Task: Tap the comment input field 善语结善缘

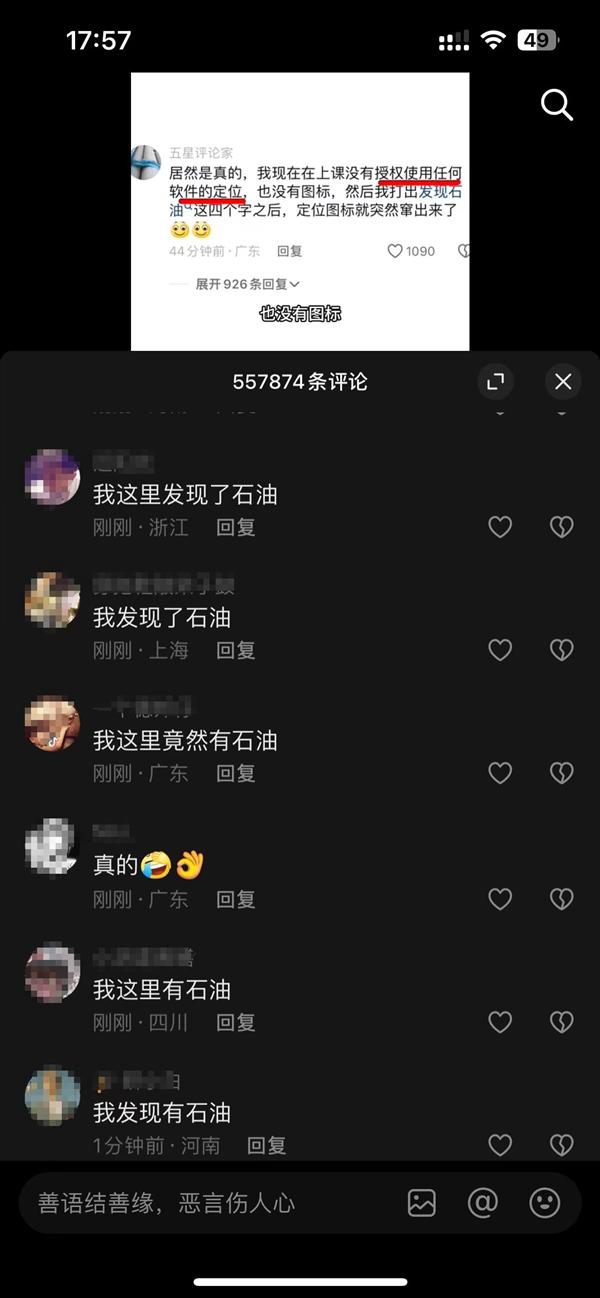Action: click(200, 1203)
